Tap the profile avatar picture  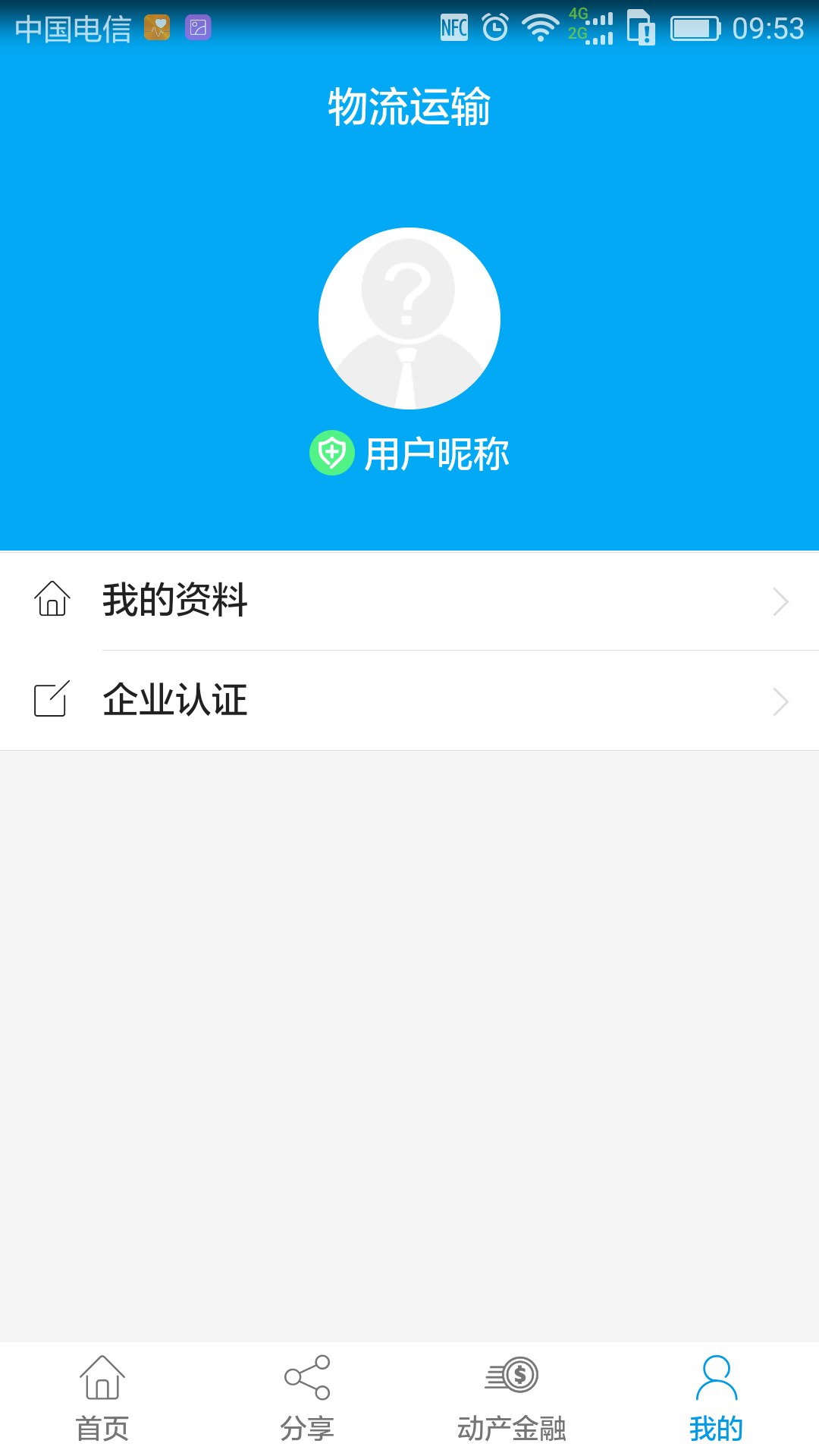click(409, 318)
